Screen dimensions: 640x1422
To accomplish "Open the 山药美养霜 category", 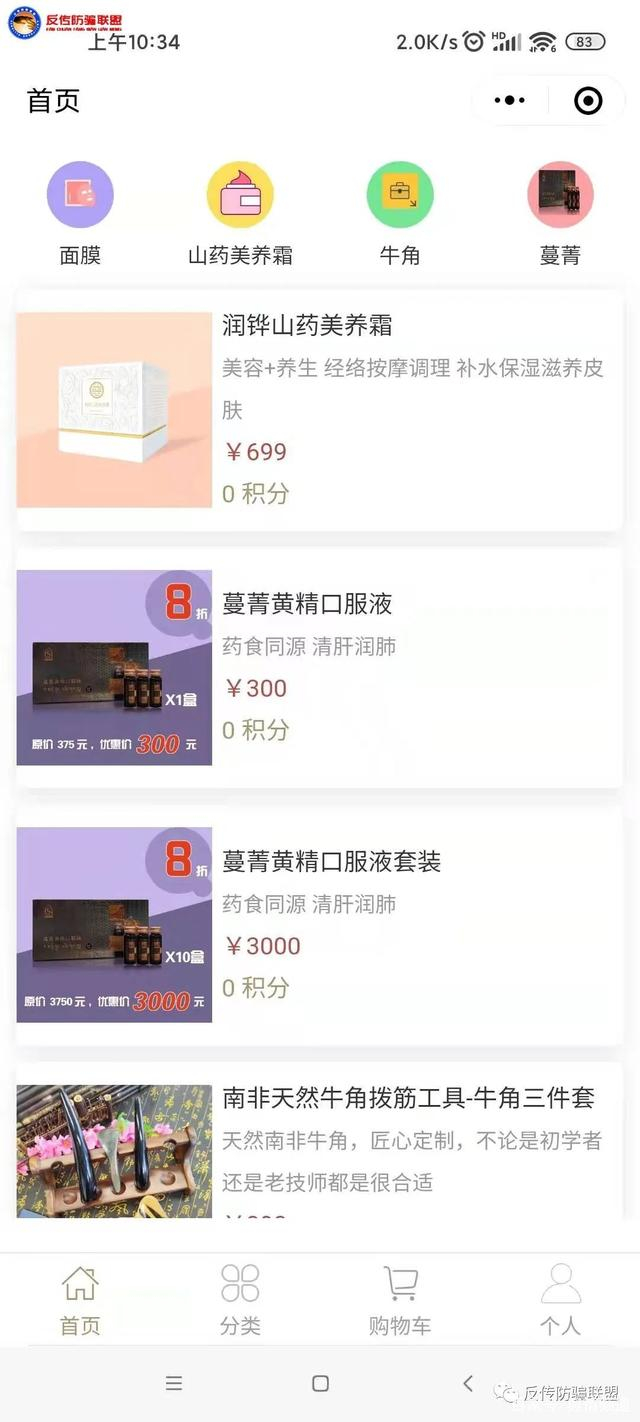I will 240,214.
